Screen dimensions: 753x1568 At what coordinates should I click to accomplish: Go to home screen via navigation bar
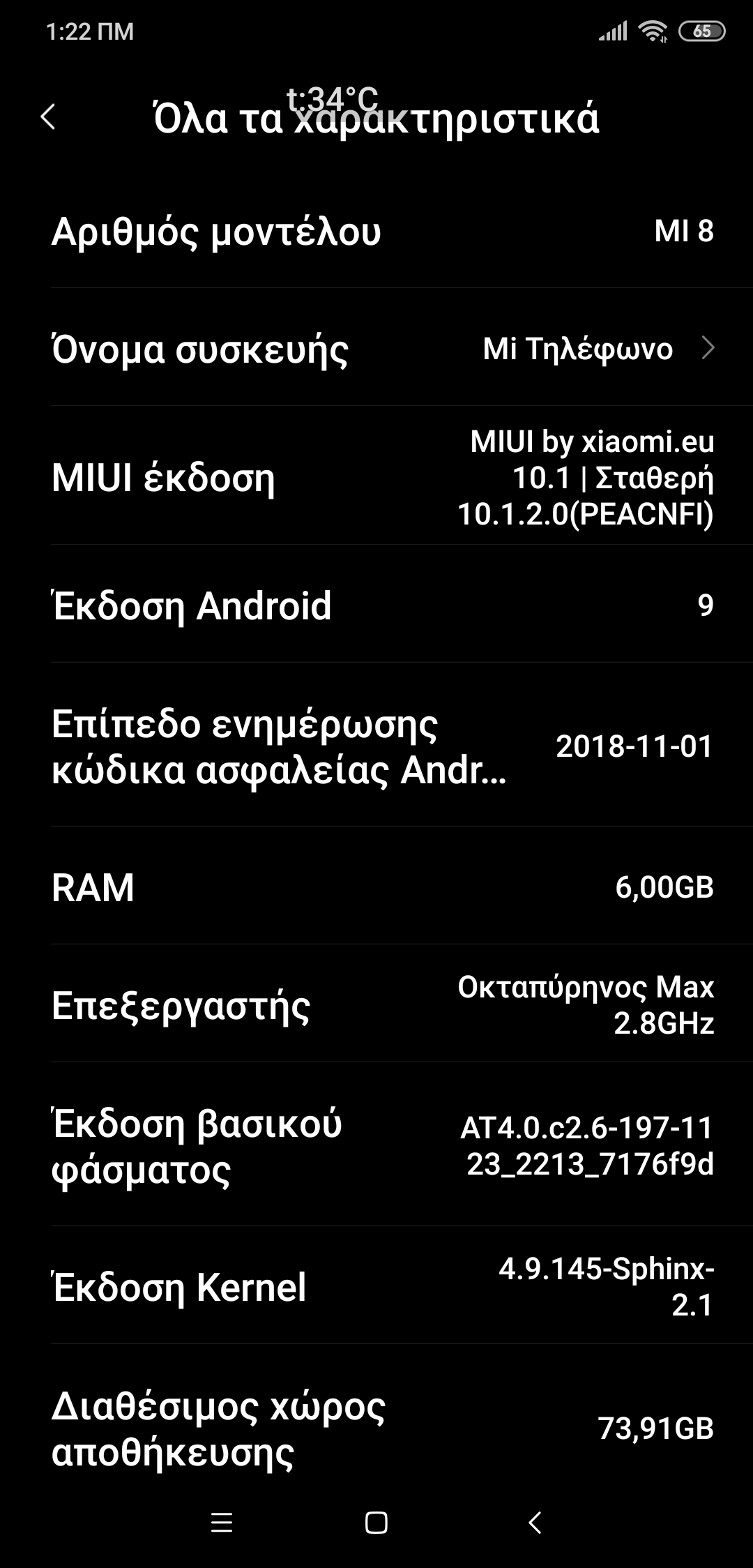(x=376, y=1523)
